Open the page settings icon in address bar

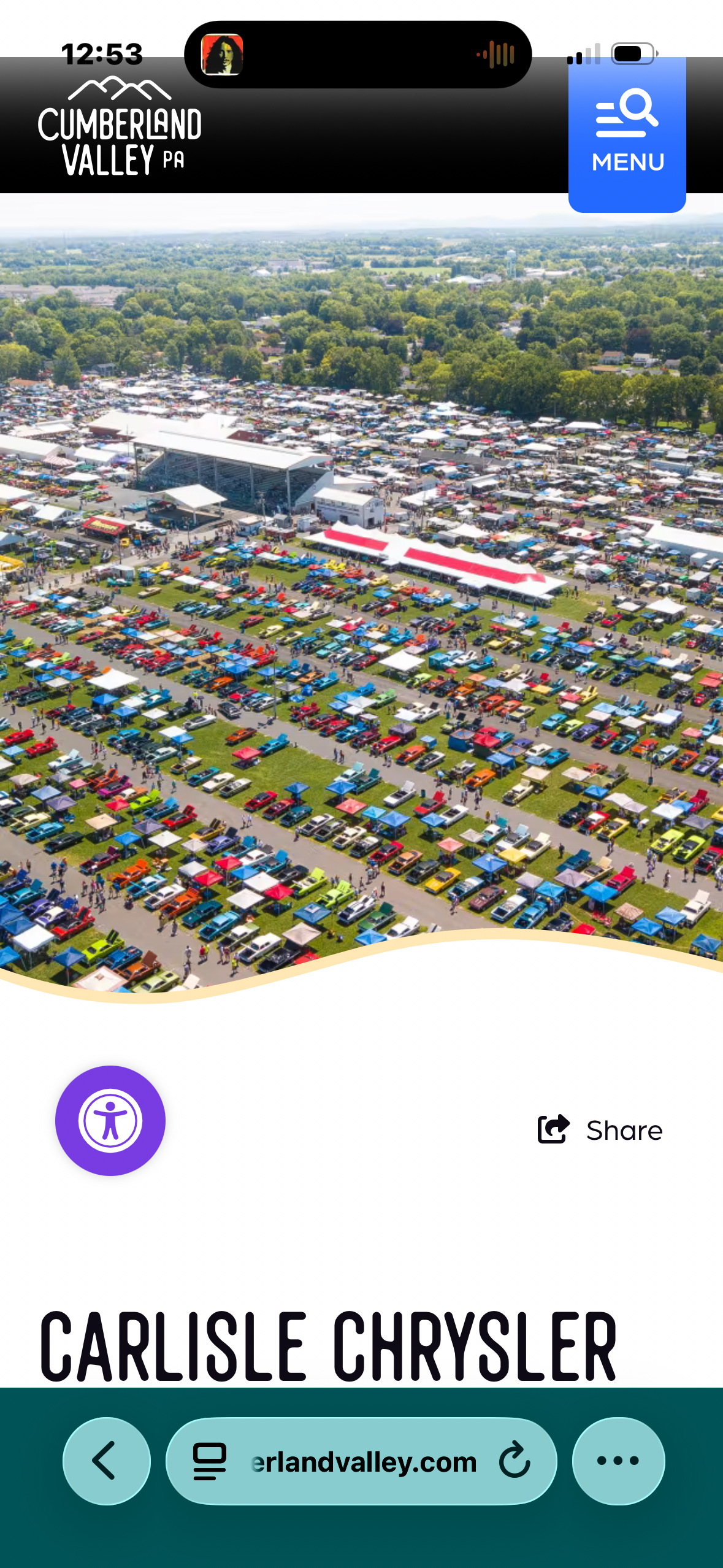tap(210, 1461)
